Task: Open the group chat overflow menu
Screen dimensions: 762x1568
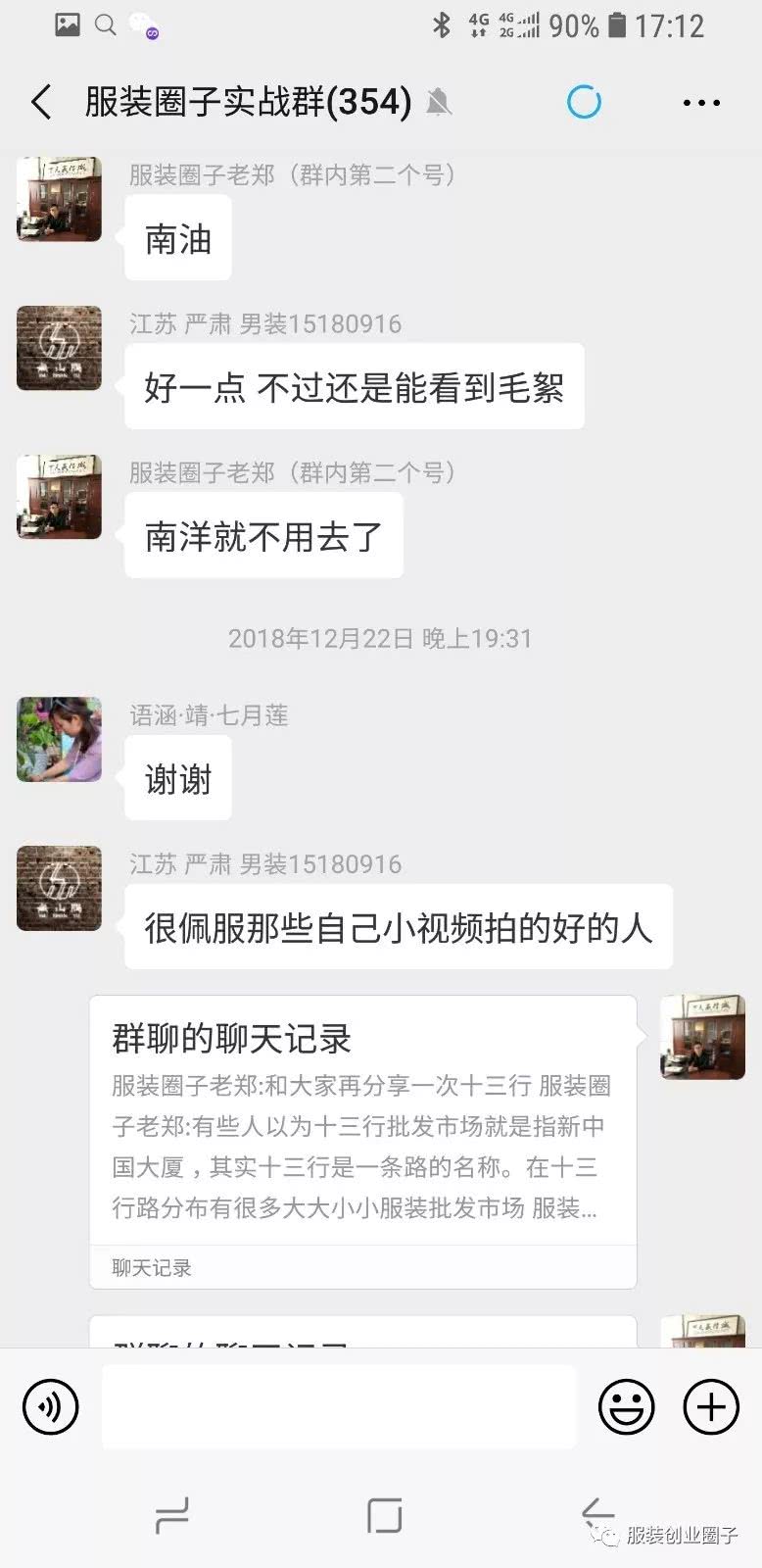Action: click(701, 102)
